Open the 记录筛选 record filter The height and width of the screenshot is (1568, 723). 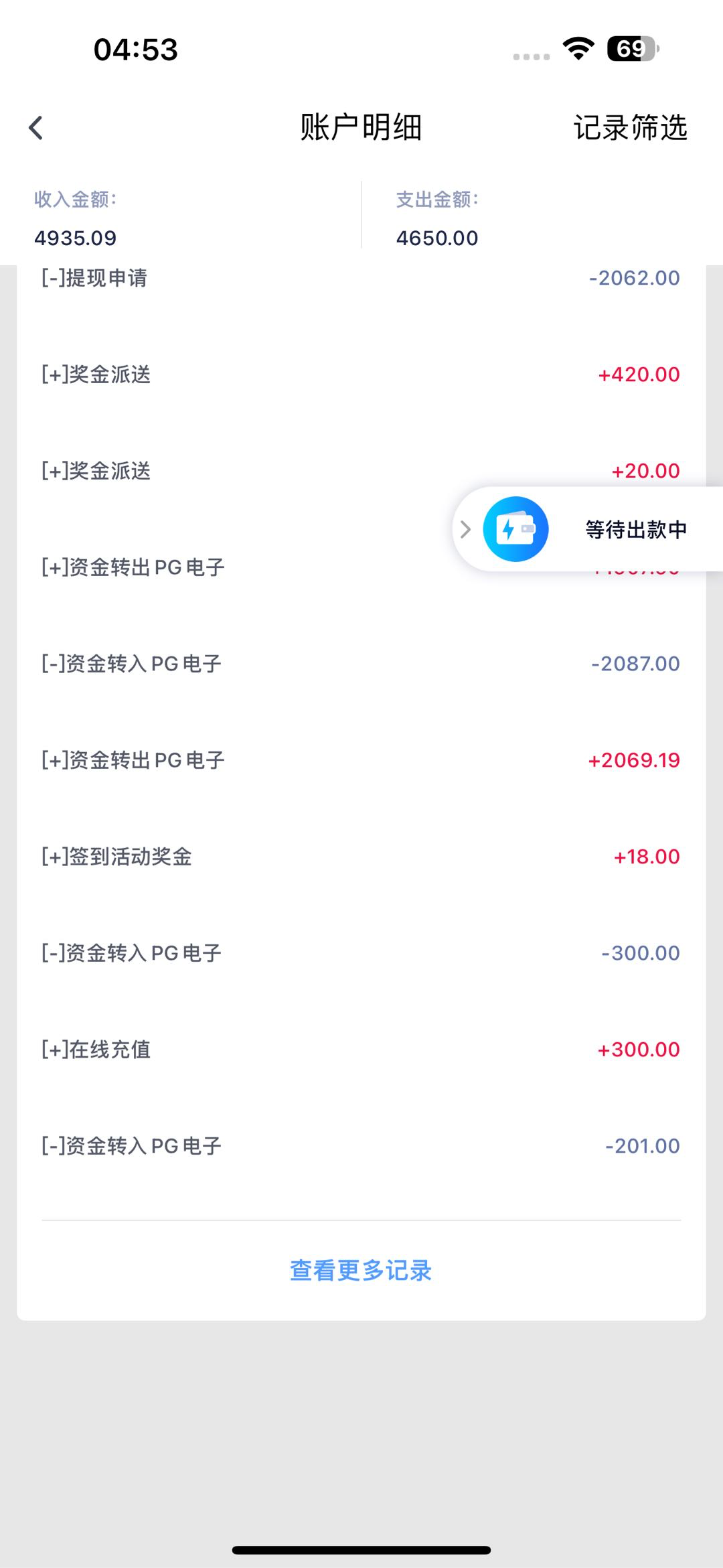630,127
